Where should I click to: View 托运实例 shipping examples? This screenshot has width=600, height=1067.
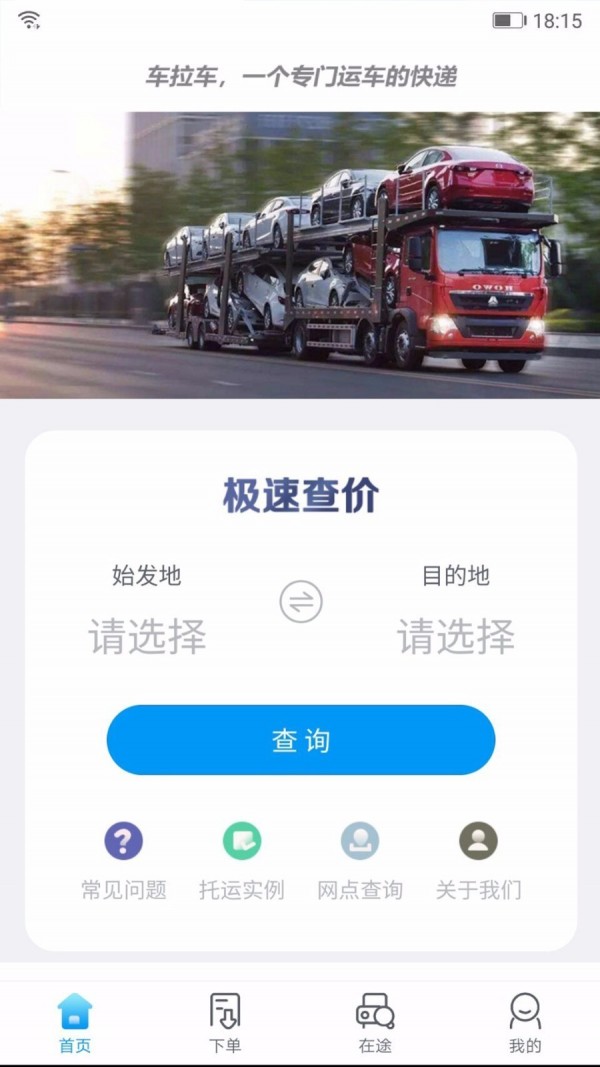[x=242, y=860]
